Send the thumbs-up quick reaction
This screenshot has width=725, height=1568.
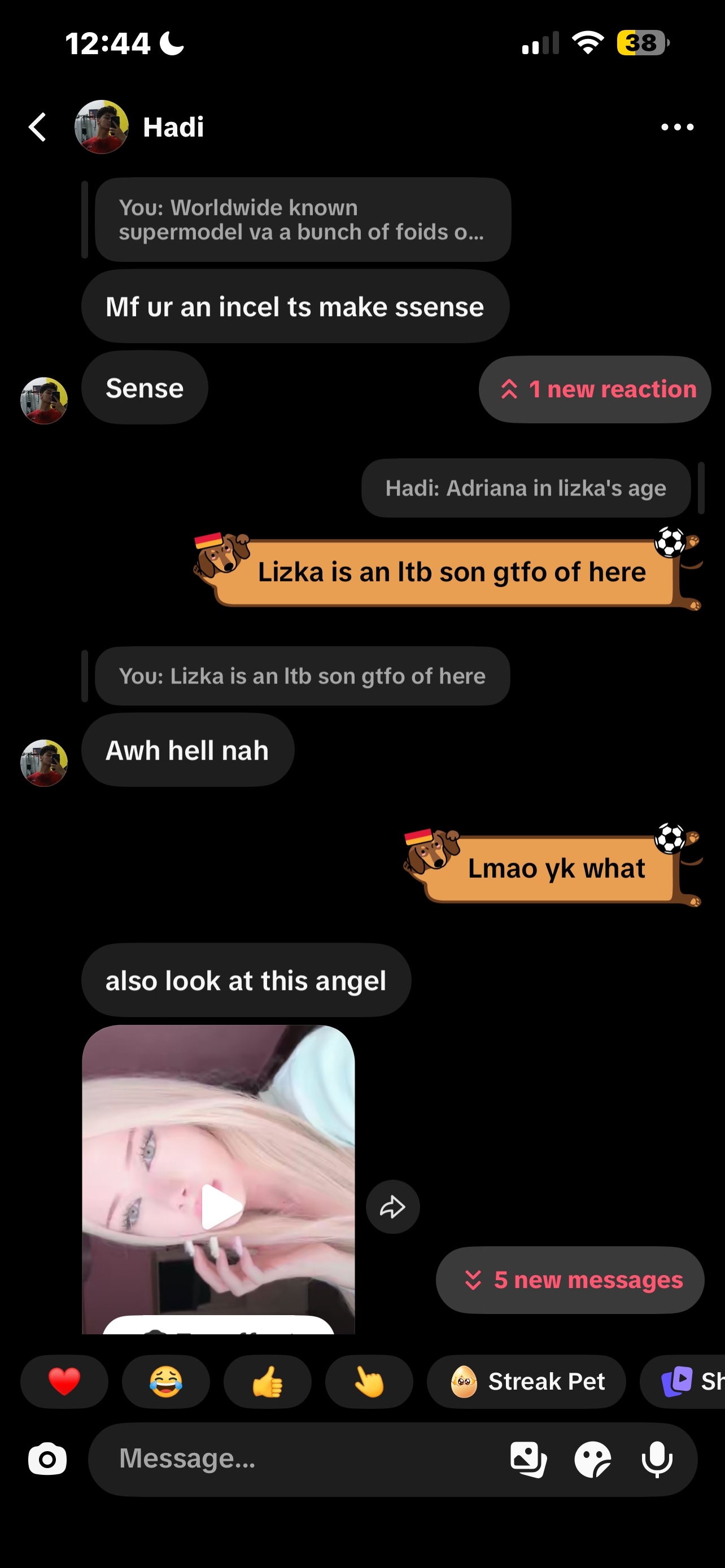(x=268, y=1381)
